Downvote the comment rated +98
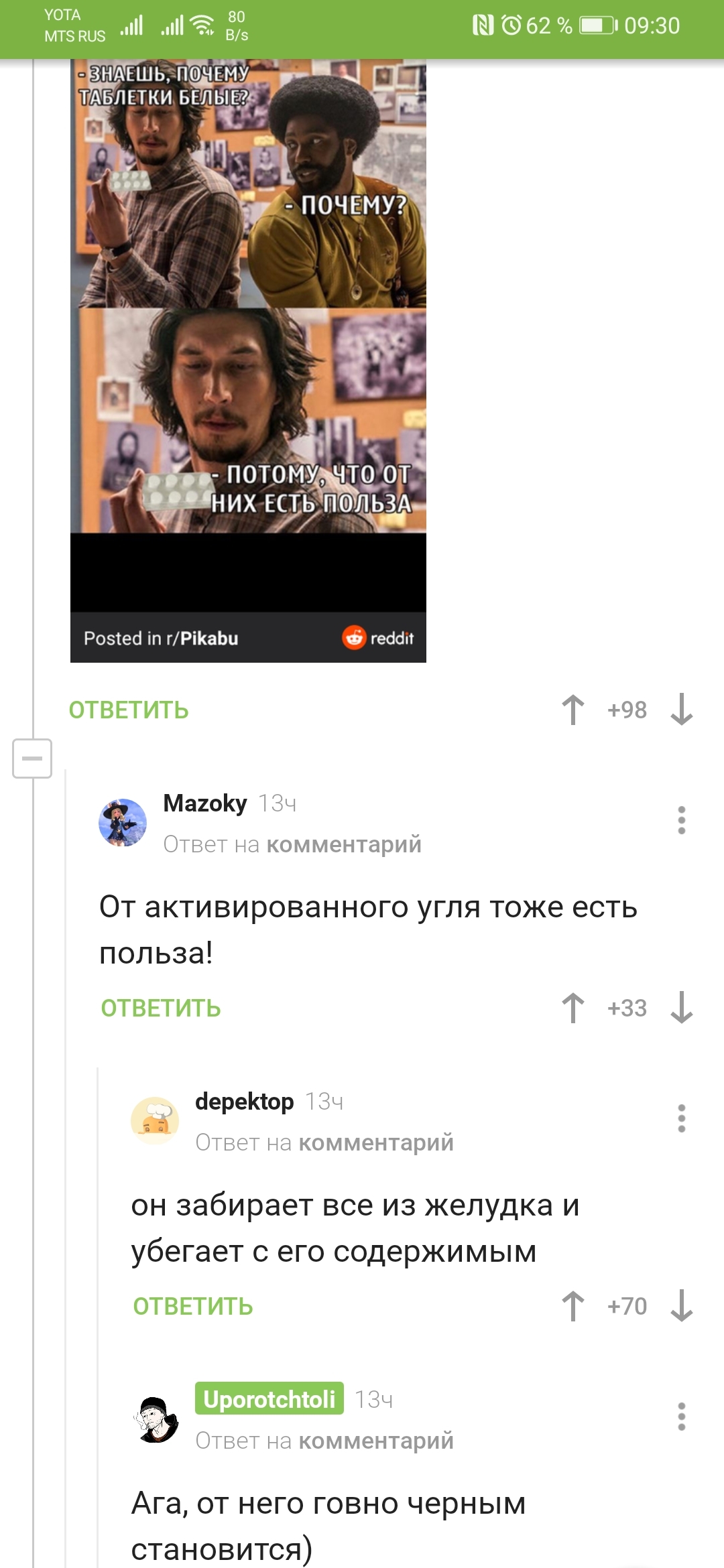This screenshot has width=724, height=1568. point(681,710)
